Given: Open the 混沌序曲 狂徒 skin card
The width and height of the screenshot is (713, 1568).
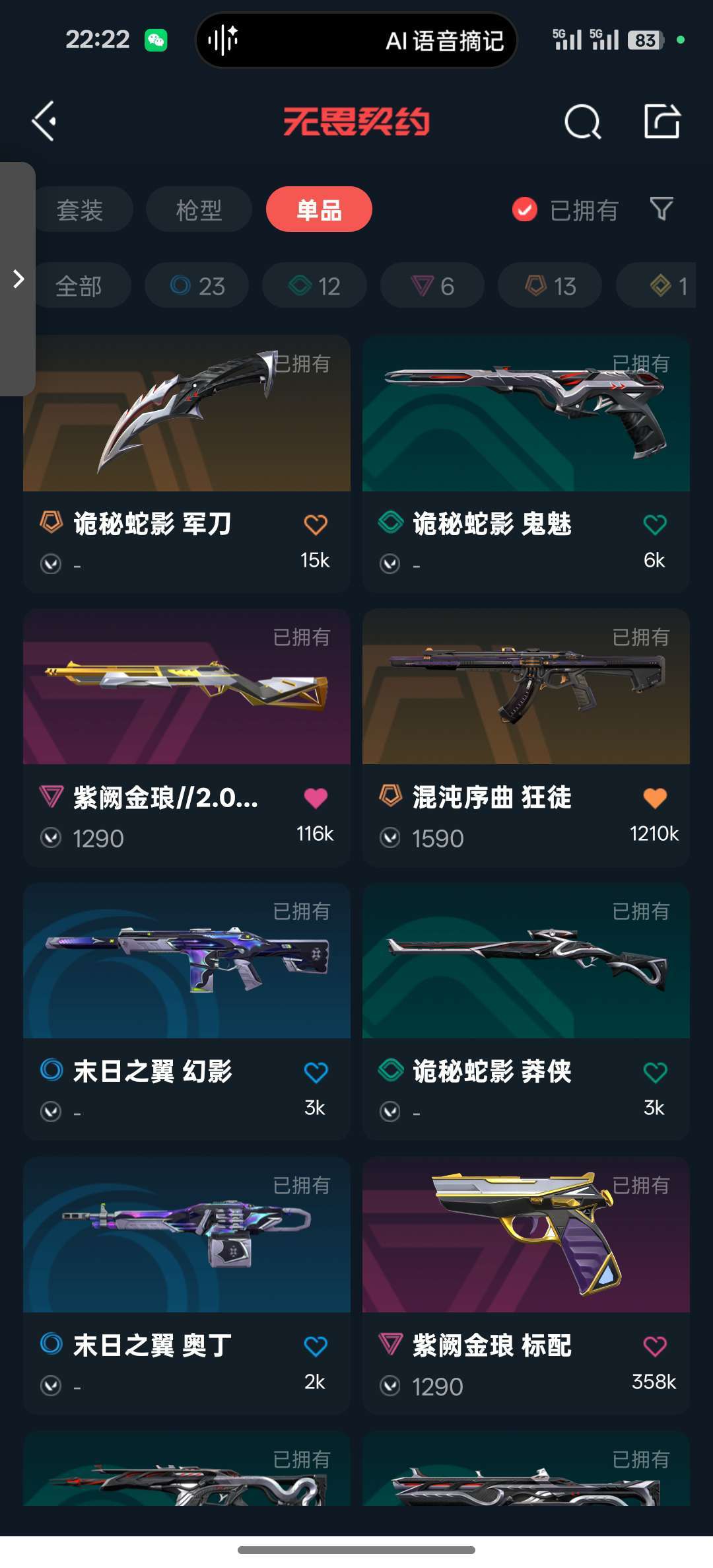Looking at the screenshot, I should [x=526, y=738].
